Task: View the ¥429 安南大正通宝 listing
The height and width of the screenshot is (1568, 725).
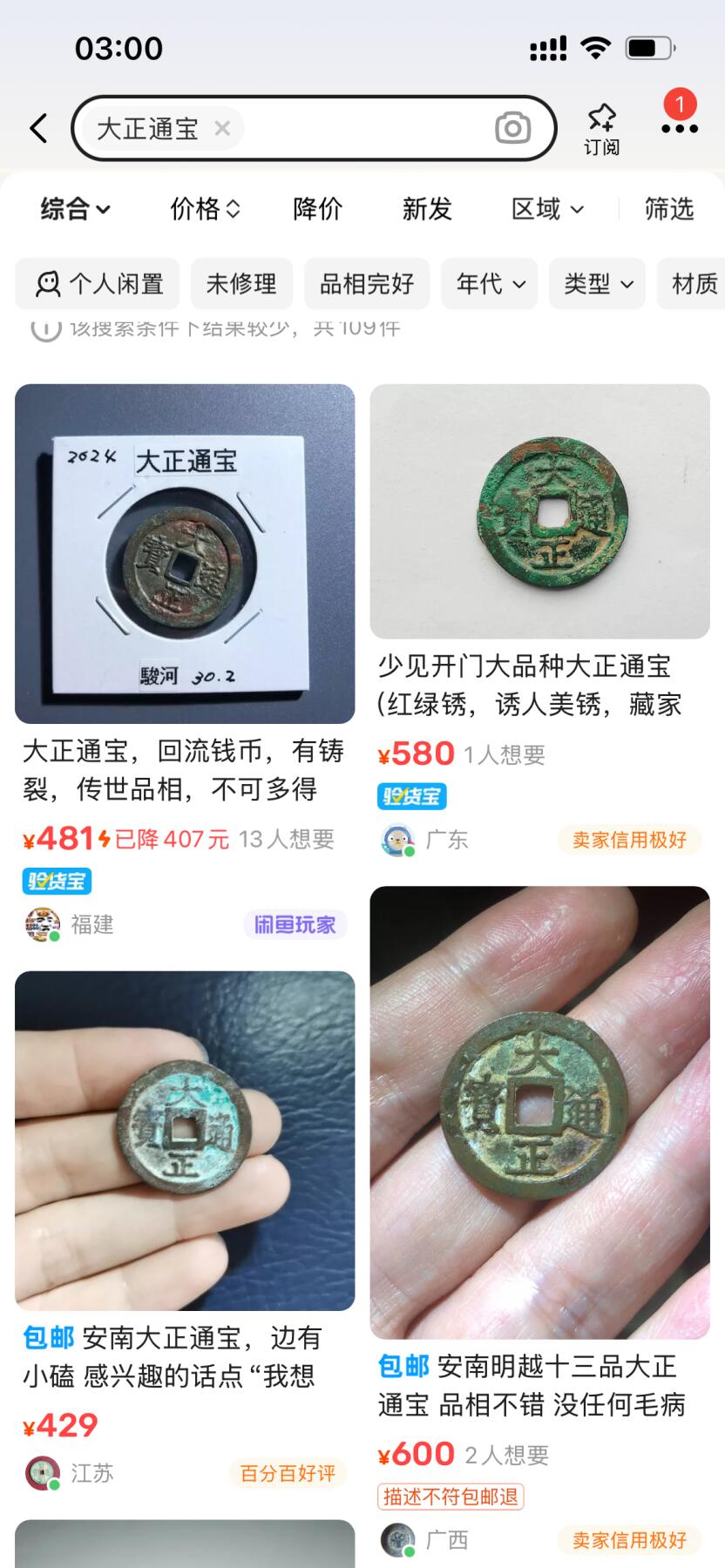Action: pyautogui.click(x=185, y=1140)
